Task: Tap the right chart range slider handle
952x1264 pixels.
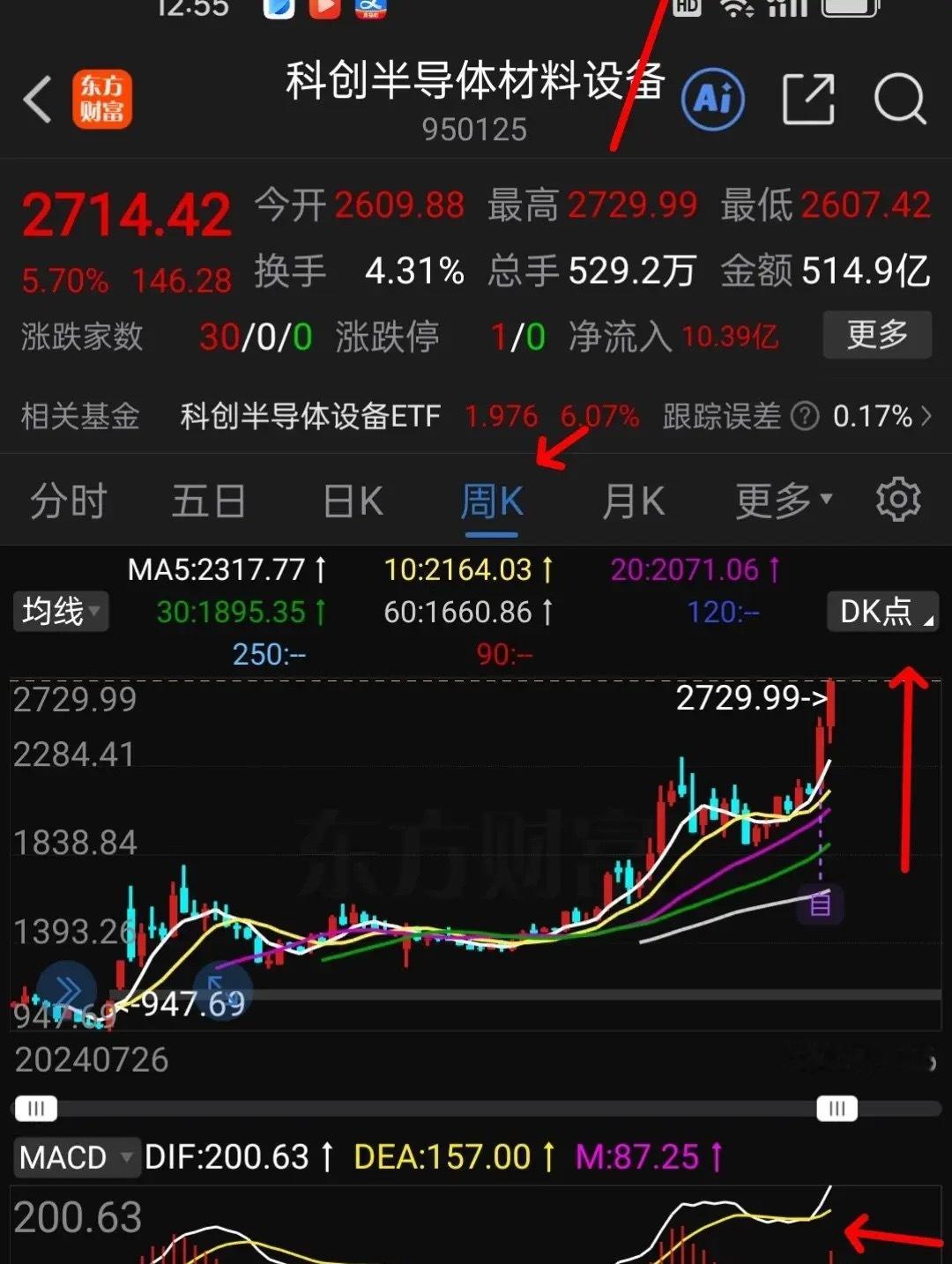Action: (836, 1108)
